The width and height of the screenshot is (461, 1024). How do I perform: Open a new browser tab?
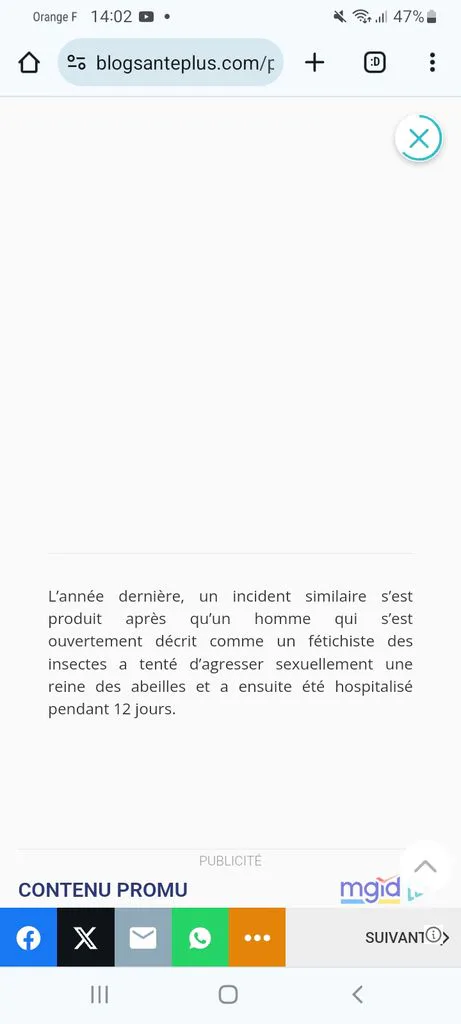[314, 63]
